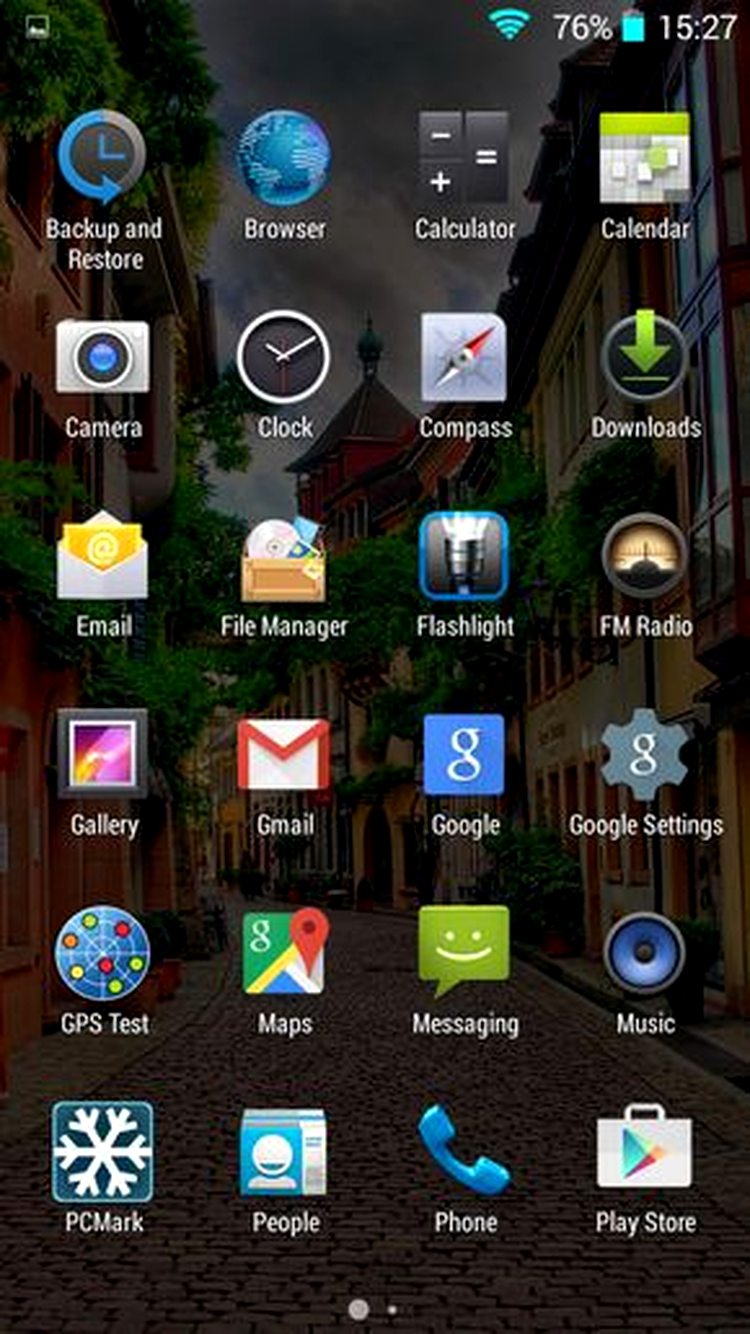
Task: Launch the Camera
Action: tap(103, 357)
